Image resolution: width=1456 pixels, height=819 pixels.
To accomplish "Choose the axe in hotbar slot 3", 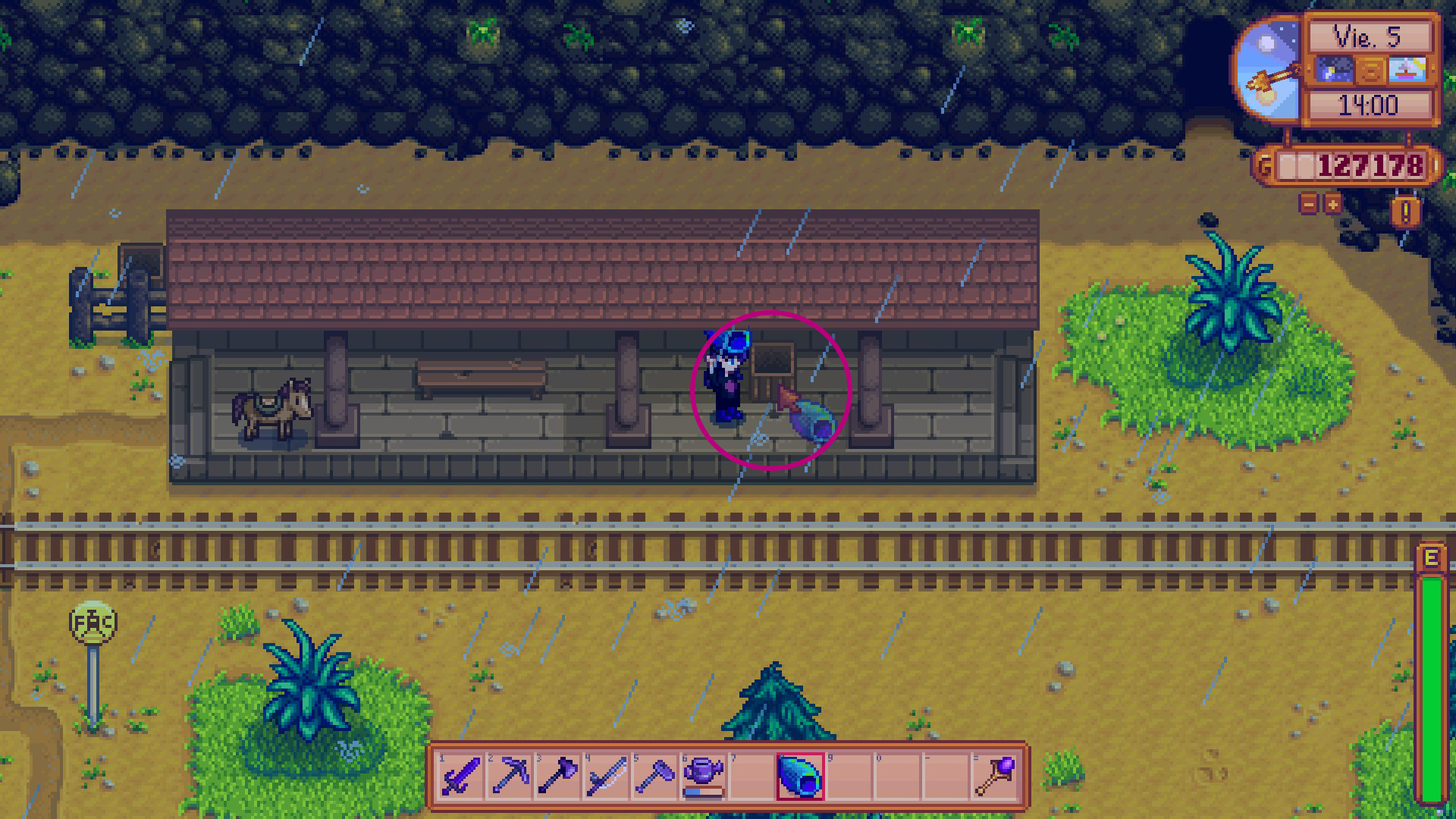I will [x=558, y=777].
